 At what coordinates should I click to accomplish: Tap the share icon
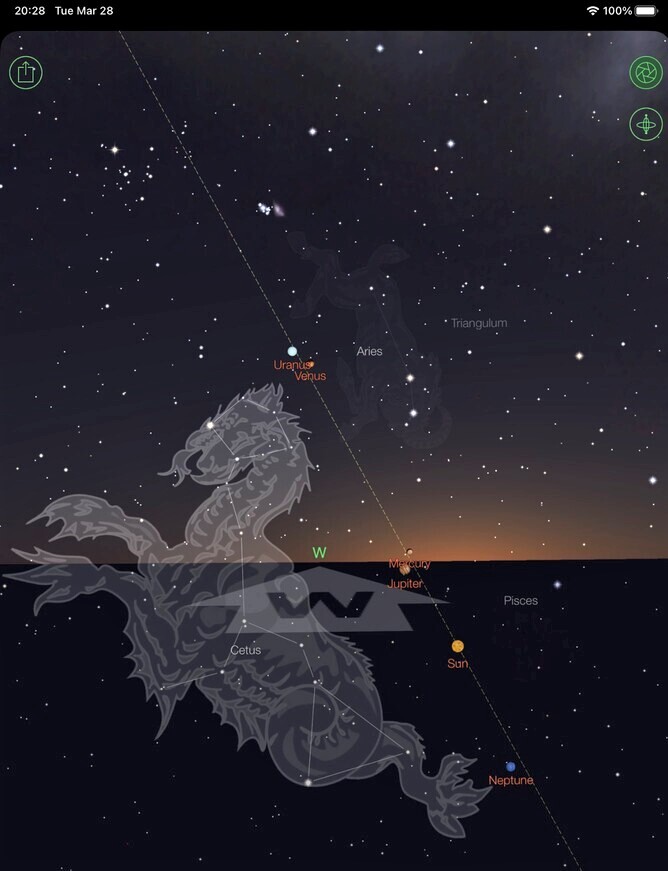[x=26, y=73]
